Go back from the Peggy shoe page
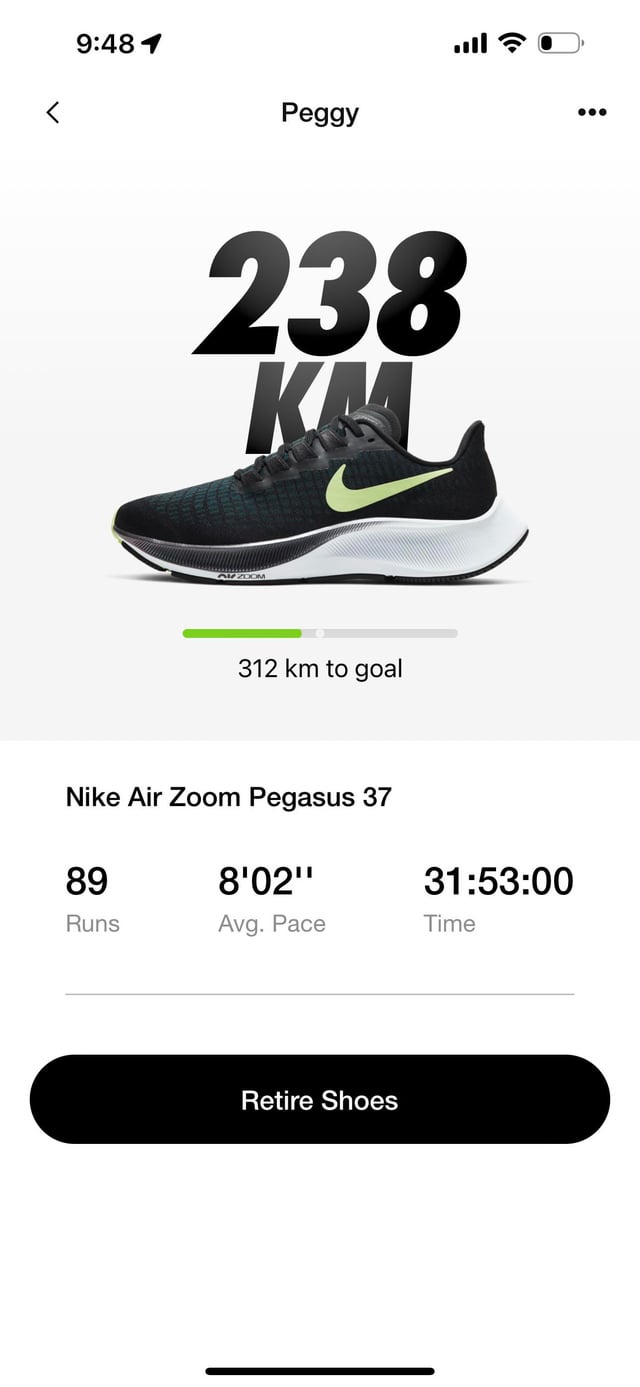The height and width of the screenshot is (1387, 640). tap(53, 112)
